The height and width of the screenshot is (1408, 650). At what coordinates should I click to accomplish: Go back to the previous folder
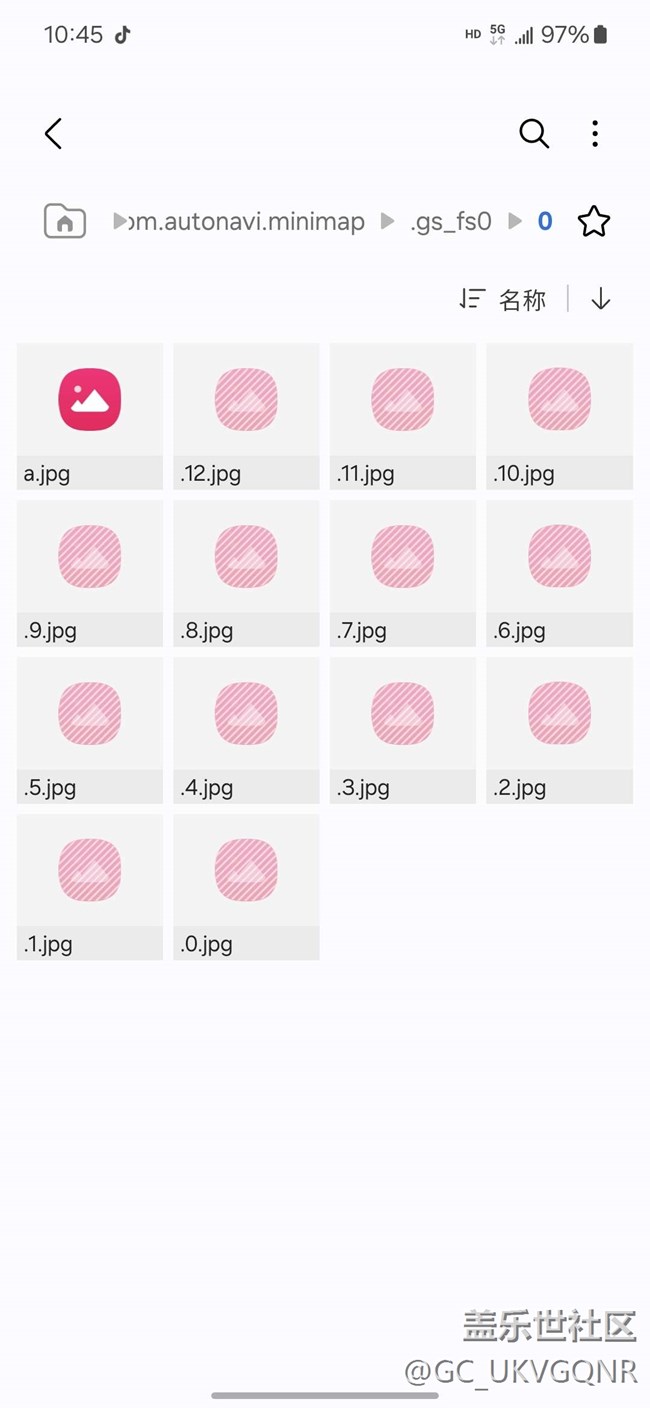54,133
